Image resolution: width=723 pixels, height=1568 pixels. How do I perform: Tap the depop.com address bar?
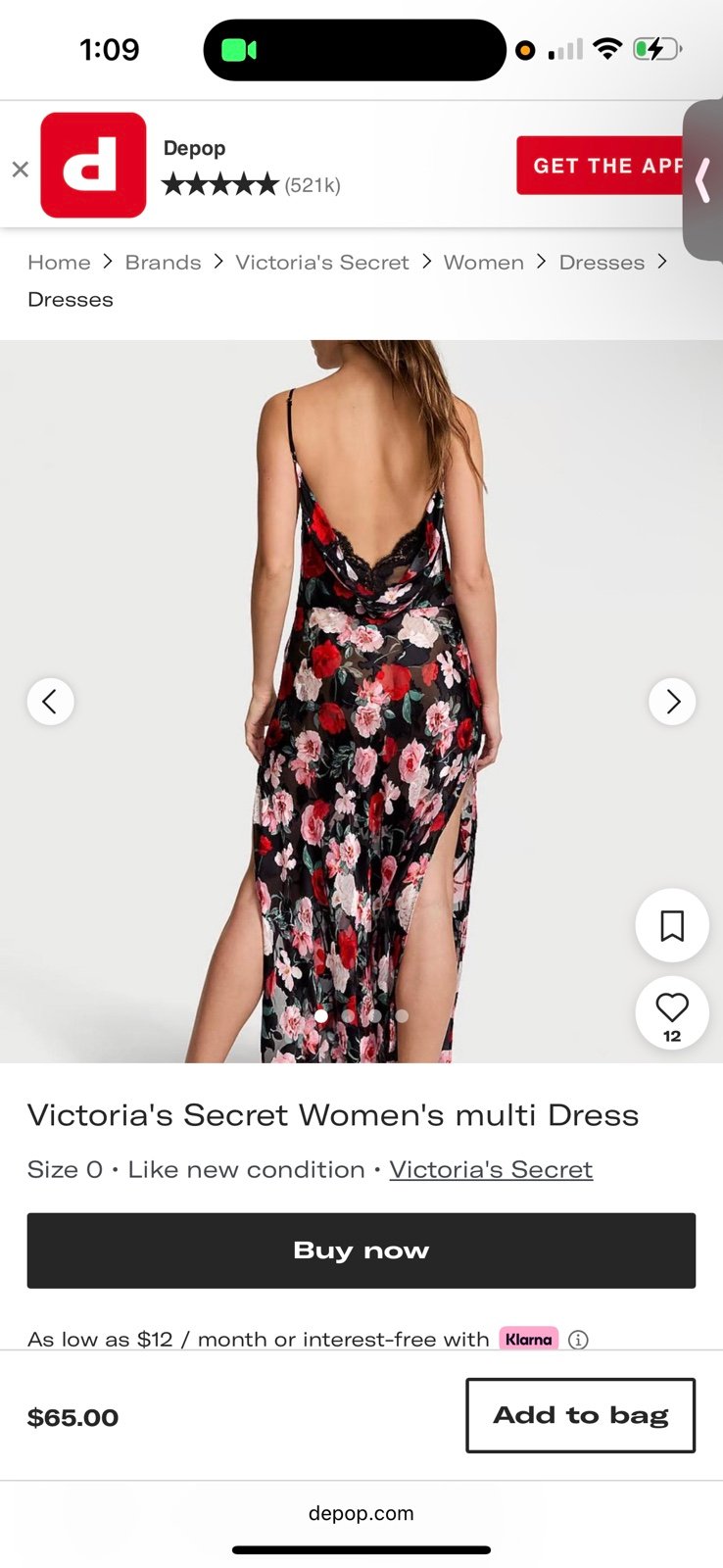click(361, 1513)
